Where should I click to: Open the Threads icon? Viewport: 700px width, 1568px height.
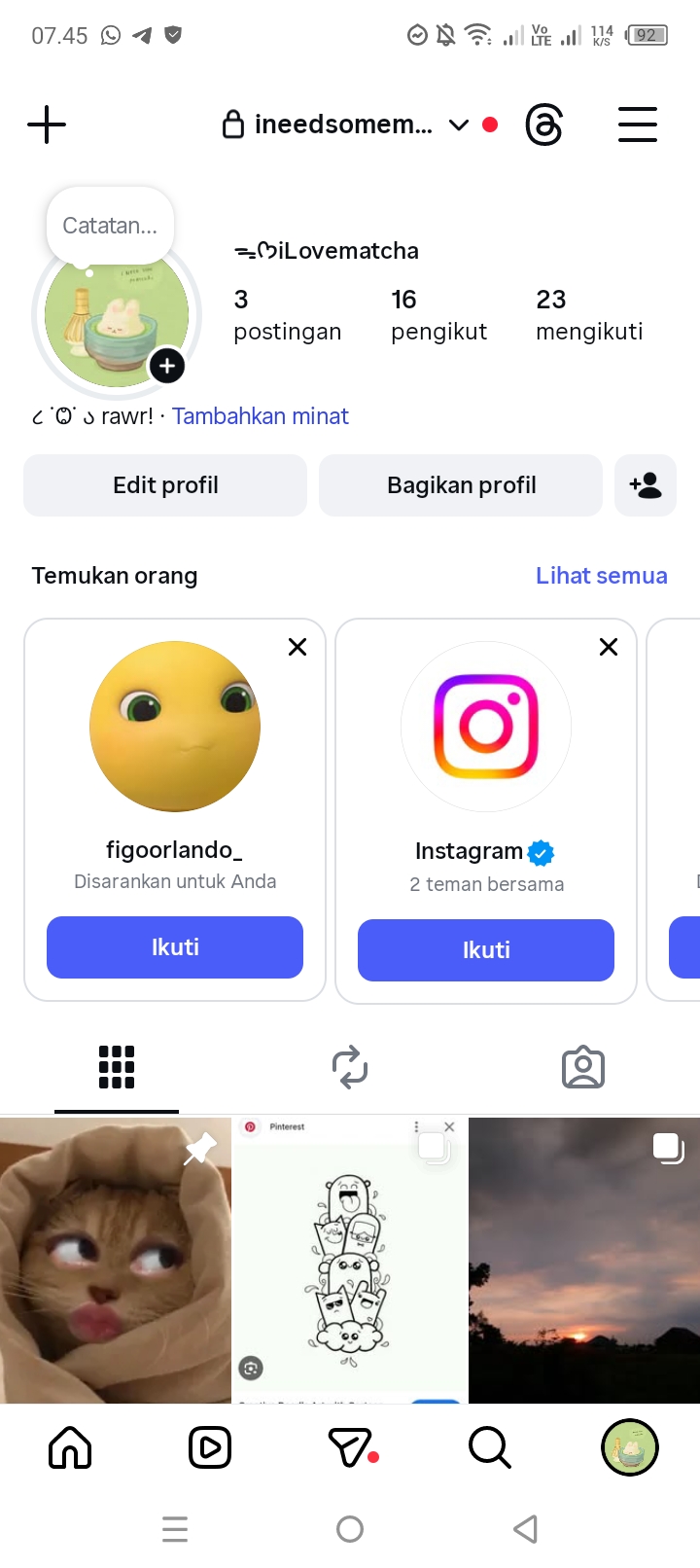pos(543,125)
